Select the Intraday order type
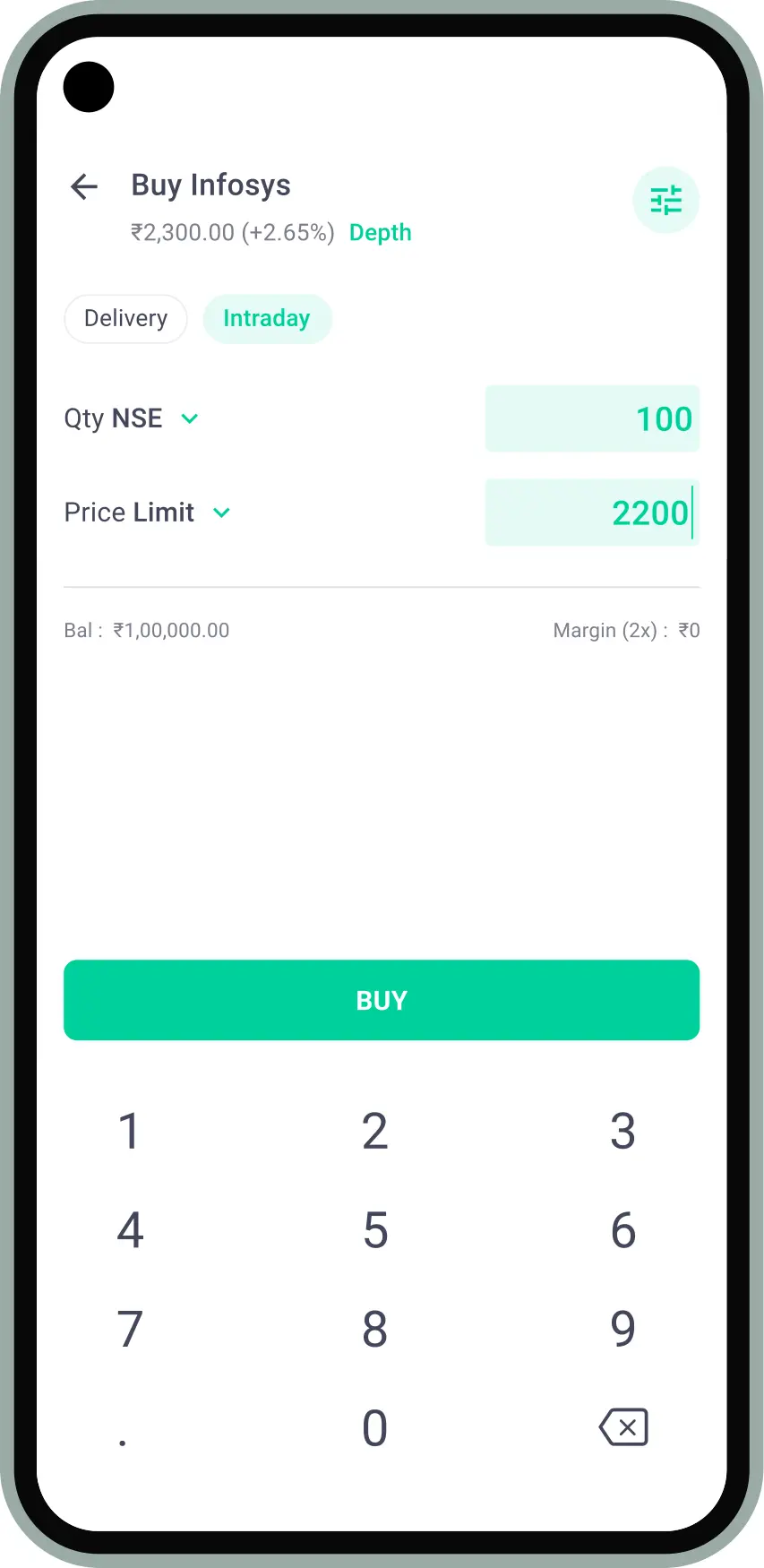Image resolution: width=764 pixels, height=1568 pixels. tap(267, 318)
